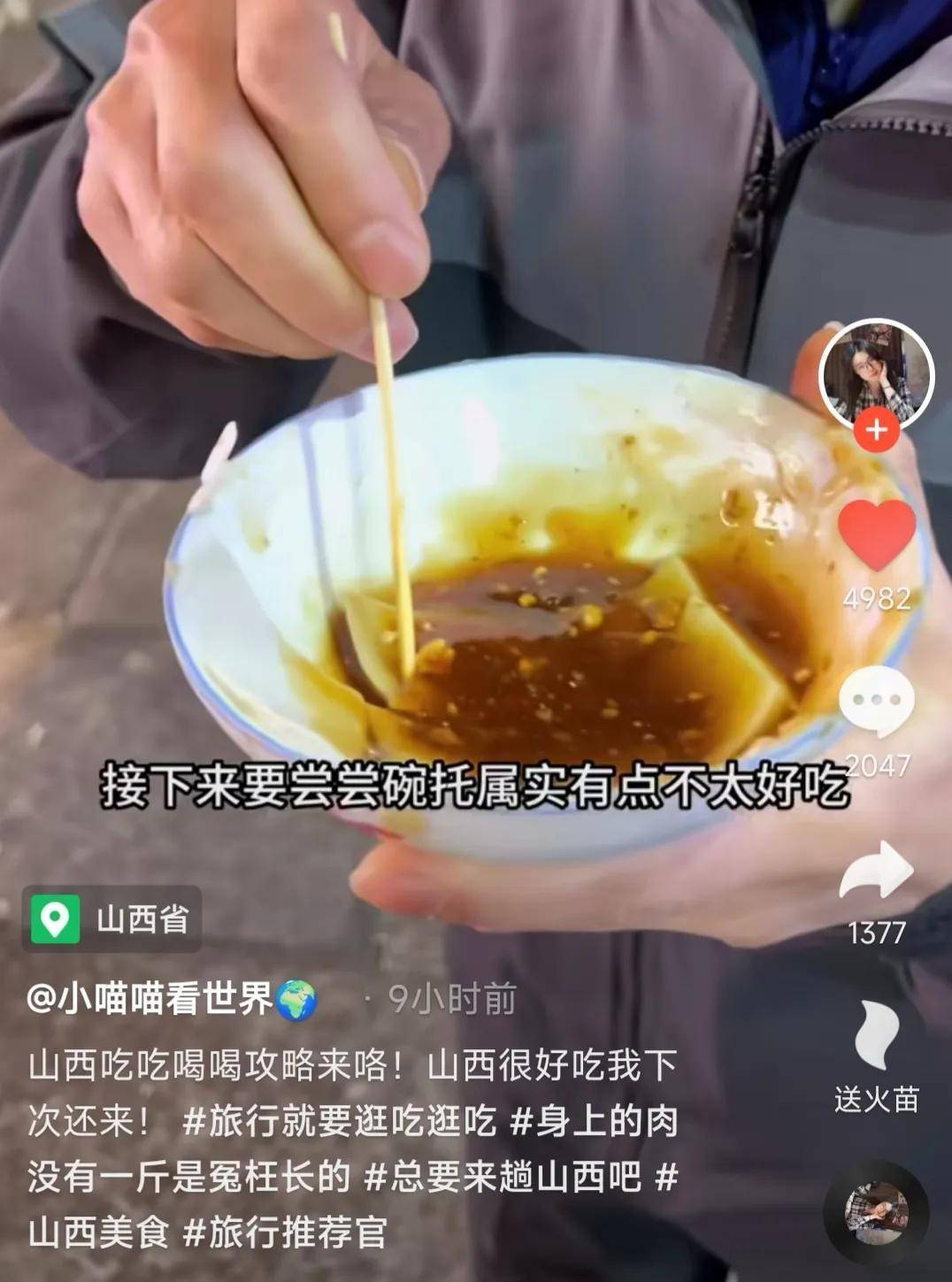Open the 山西省 location tag
952x1282 pixels.
(x=112, y=919)
